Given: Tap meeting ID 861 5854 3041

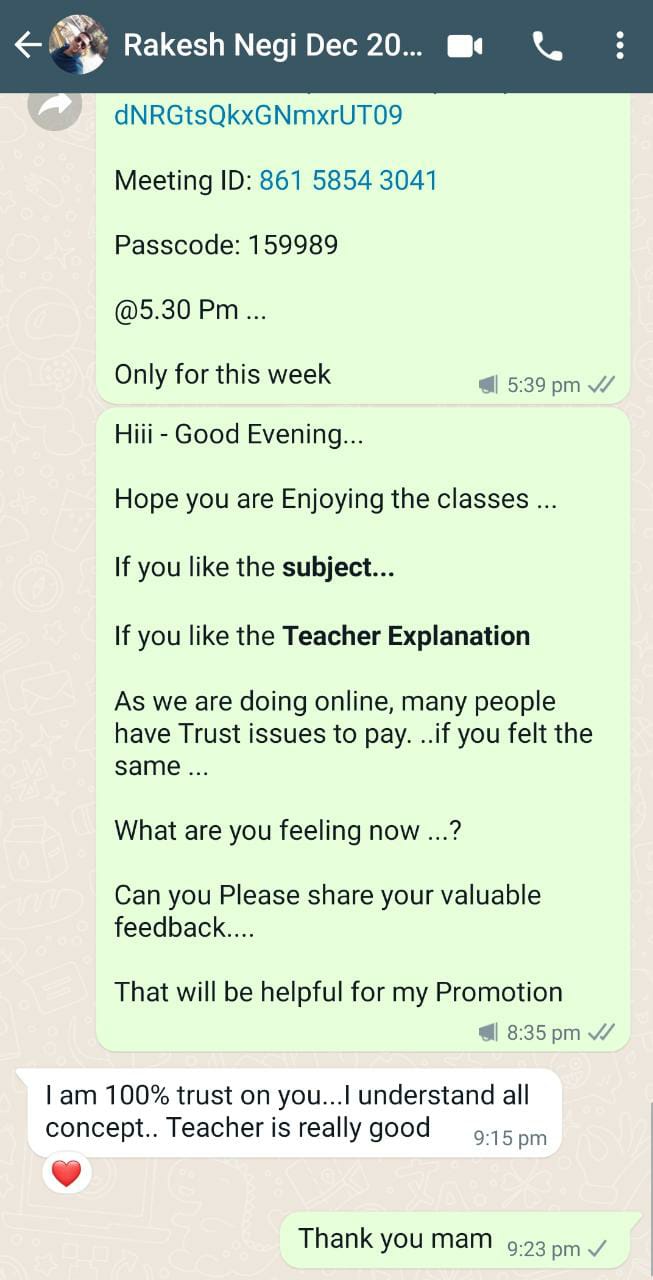Looking at the screenshot, I should click(x=348, y=181).
